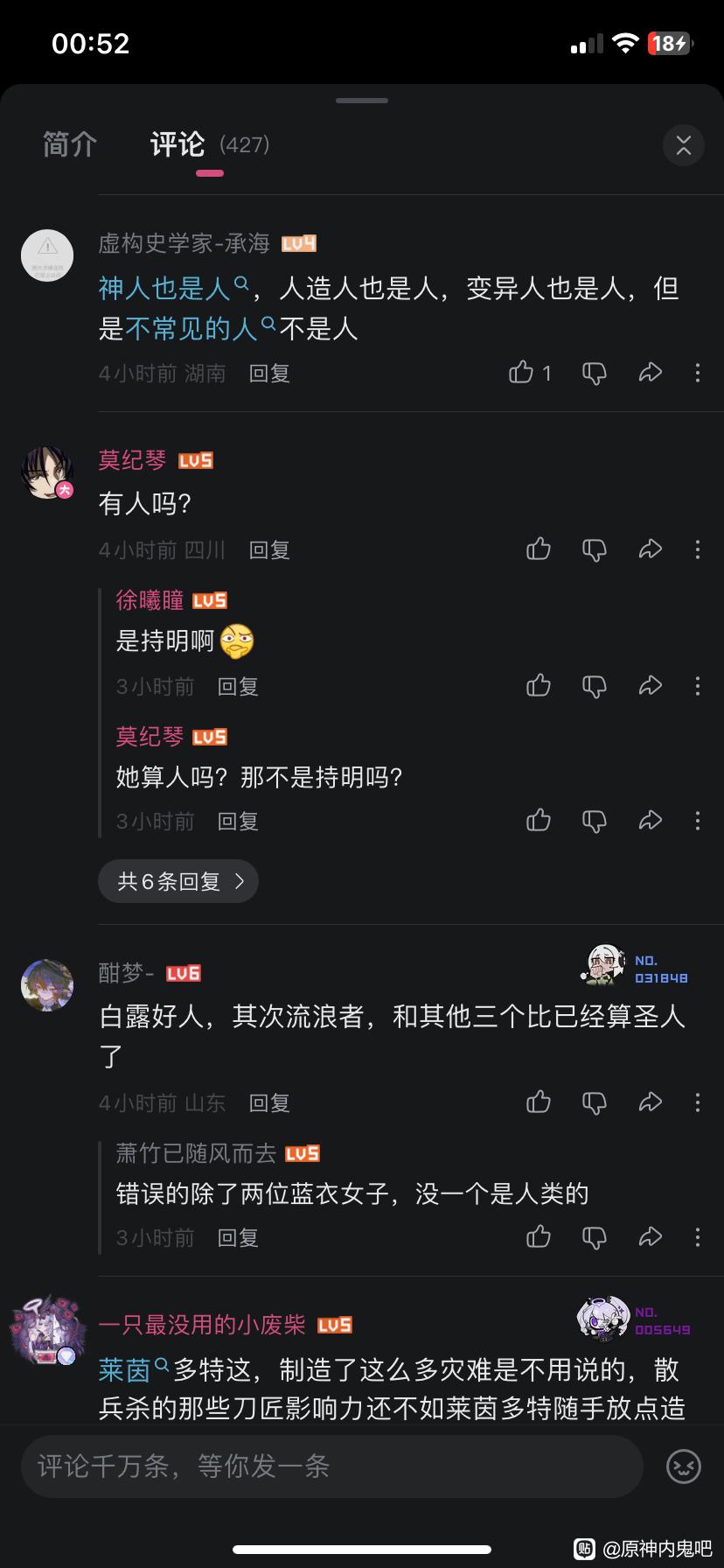The image size is (724, 1568).
Task: Open 酣梦-'s profile avatar
Action: click(x=47, y=985)
